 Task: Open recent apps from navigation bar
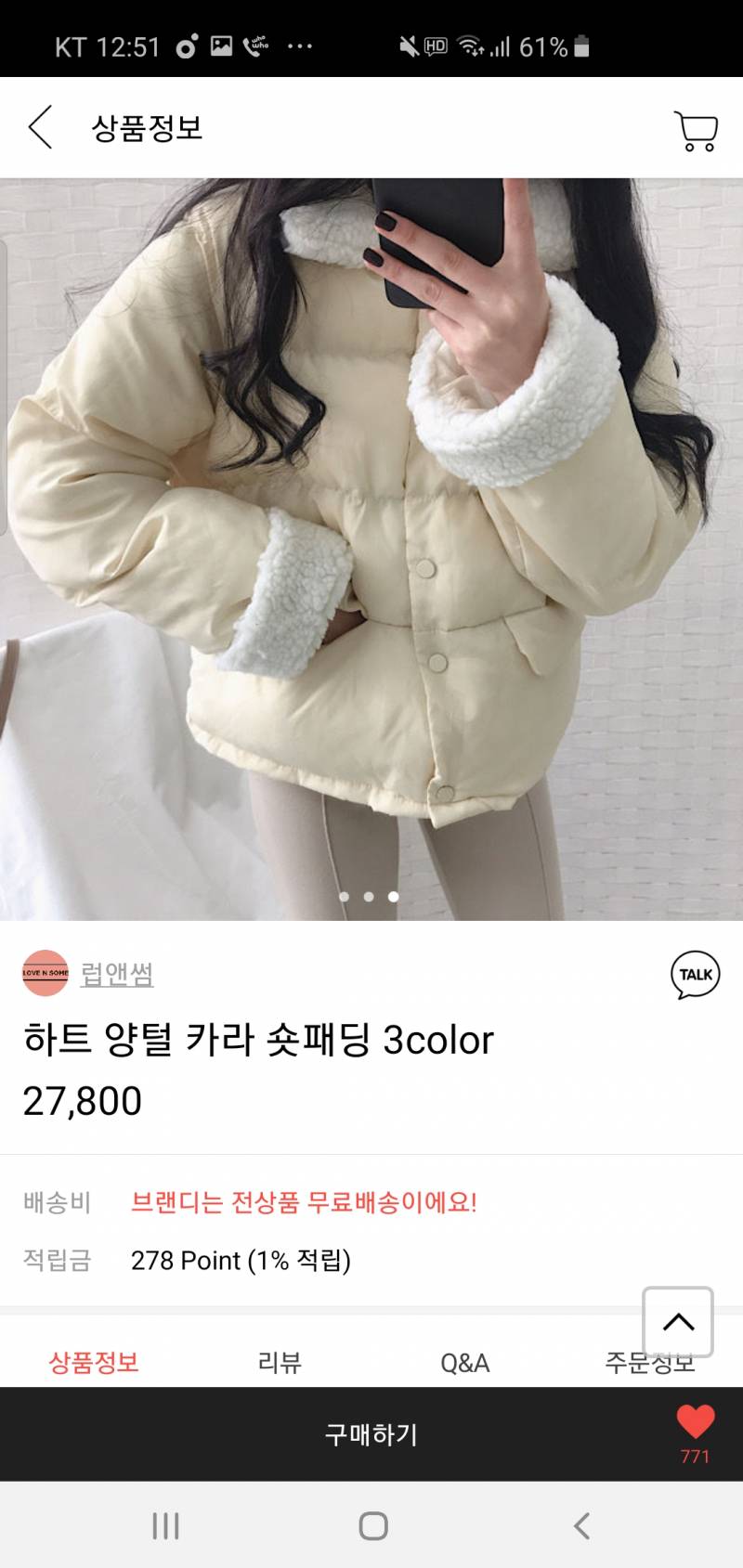click(165, 1524)
